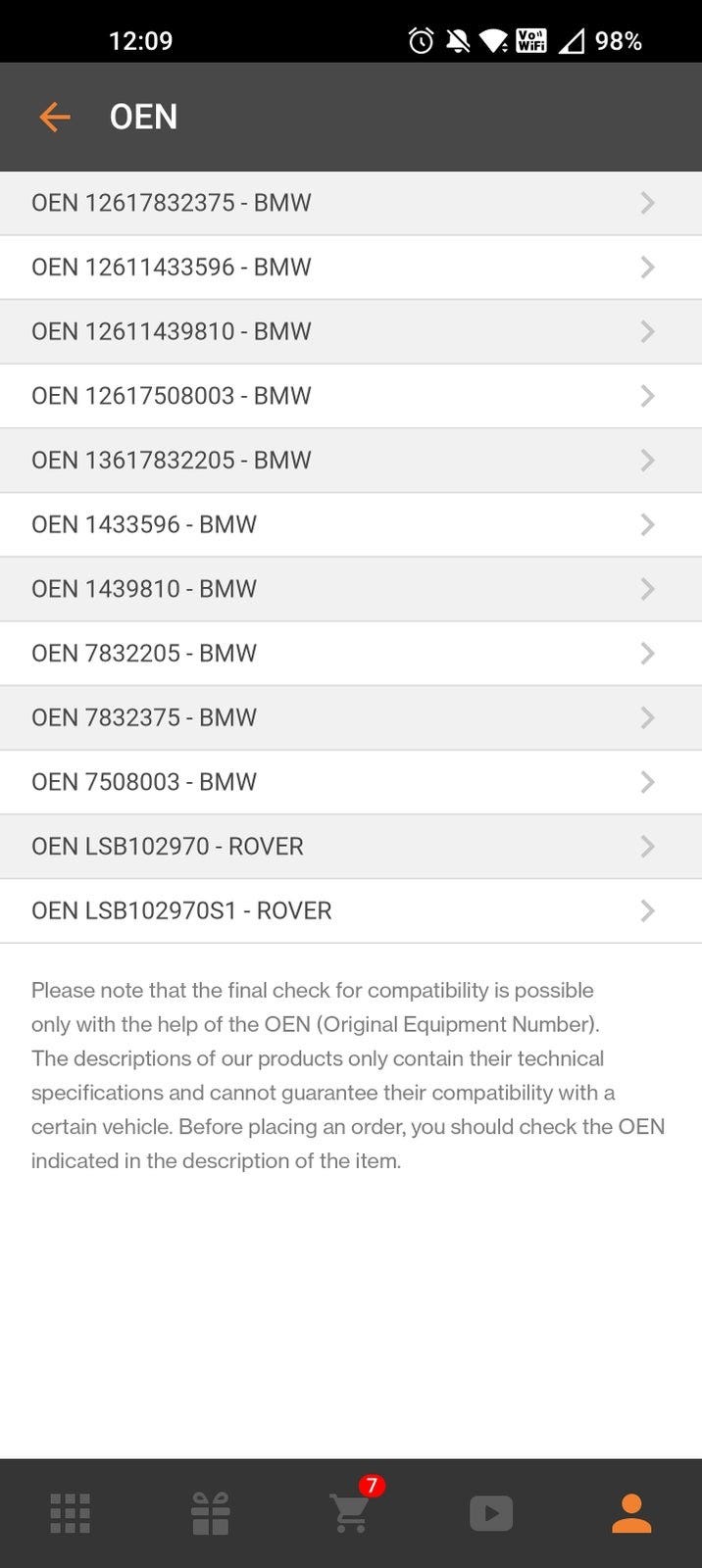Open OEN 12617508003 - BMW
702x1568 pixels.
(351, 396)
